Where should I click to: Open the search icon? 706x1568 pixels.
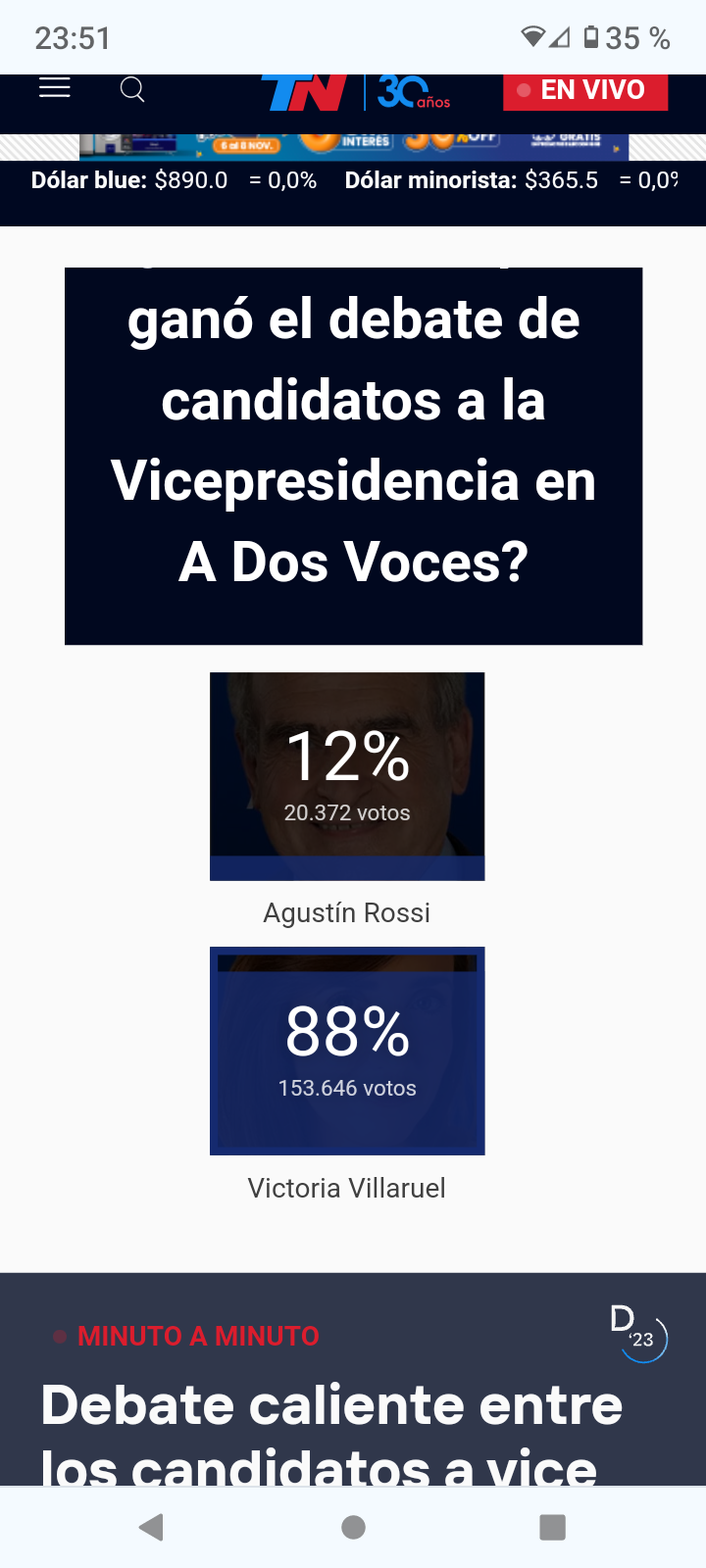tap(132, 90)
